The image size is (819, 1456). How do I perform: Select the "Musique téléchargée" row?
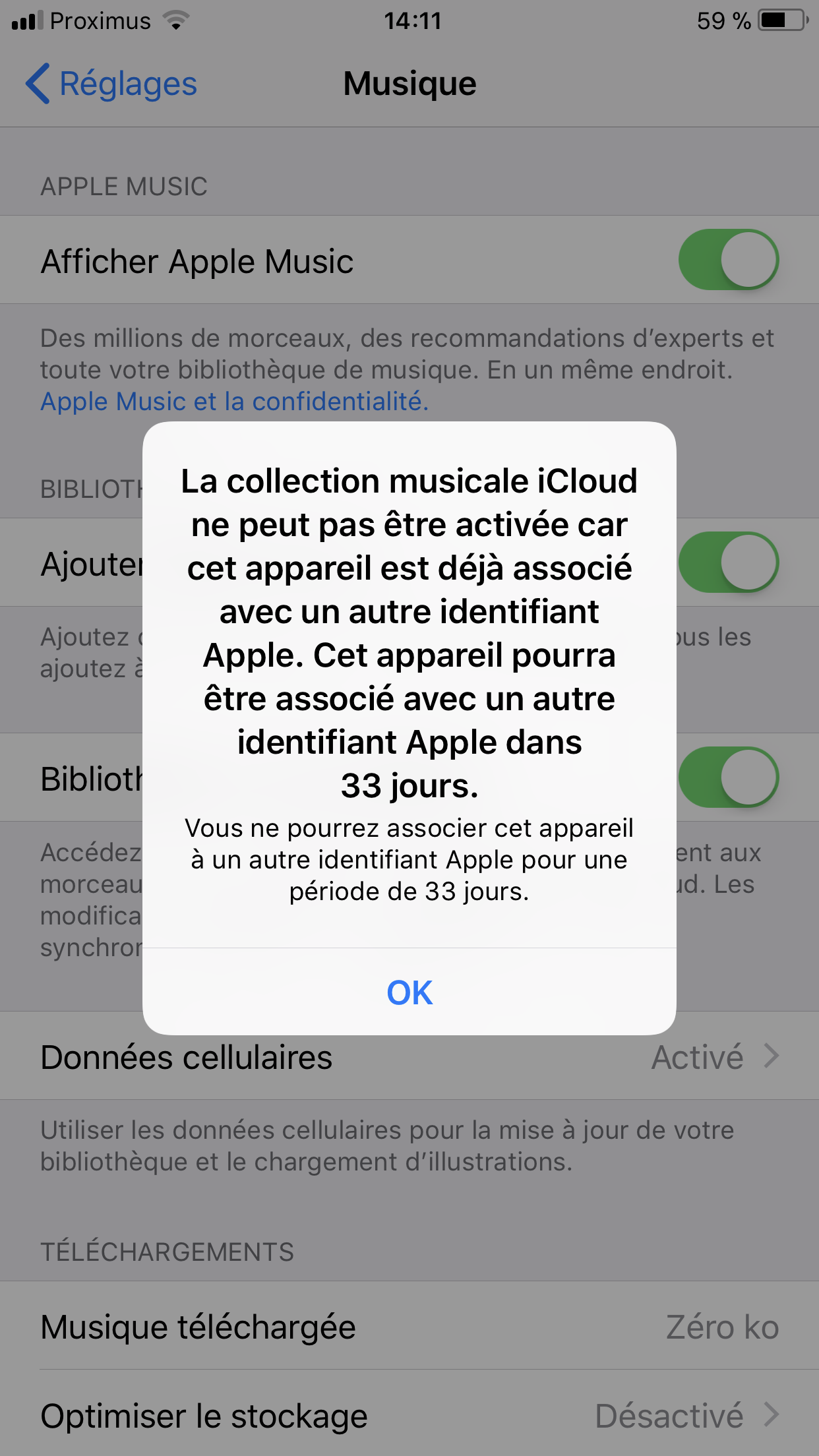click(198, 1327)
